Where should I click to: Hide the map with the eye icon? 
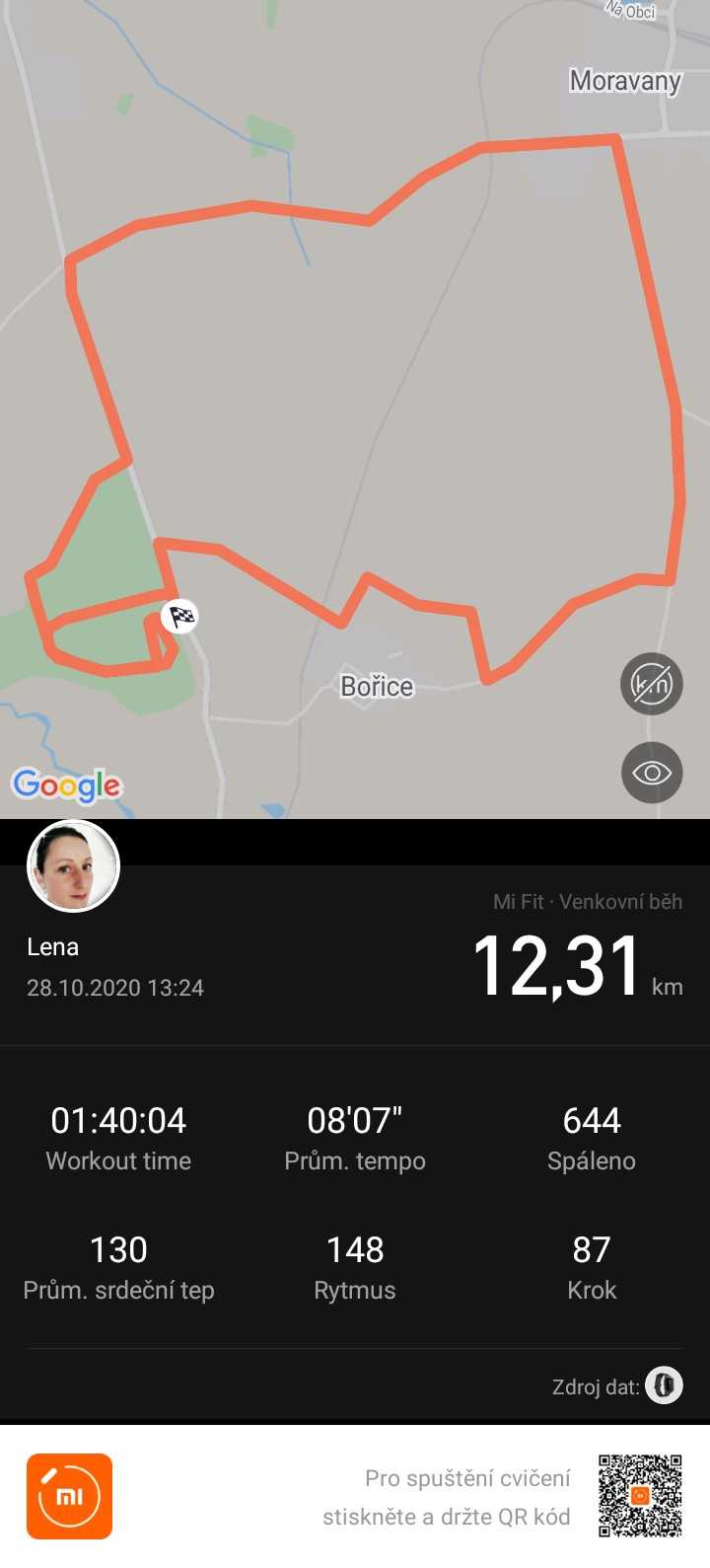(x=652, y=772)
